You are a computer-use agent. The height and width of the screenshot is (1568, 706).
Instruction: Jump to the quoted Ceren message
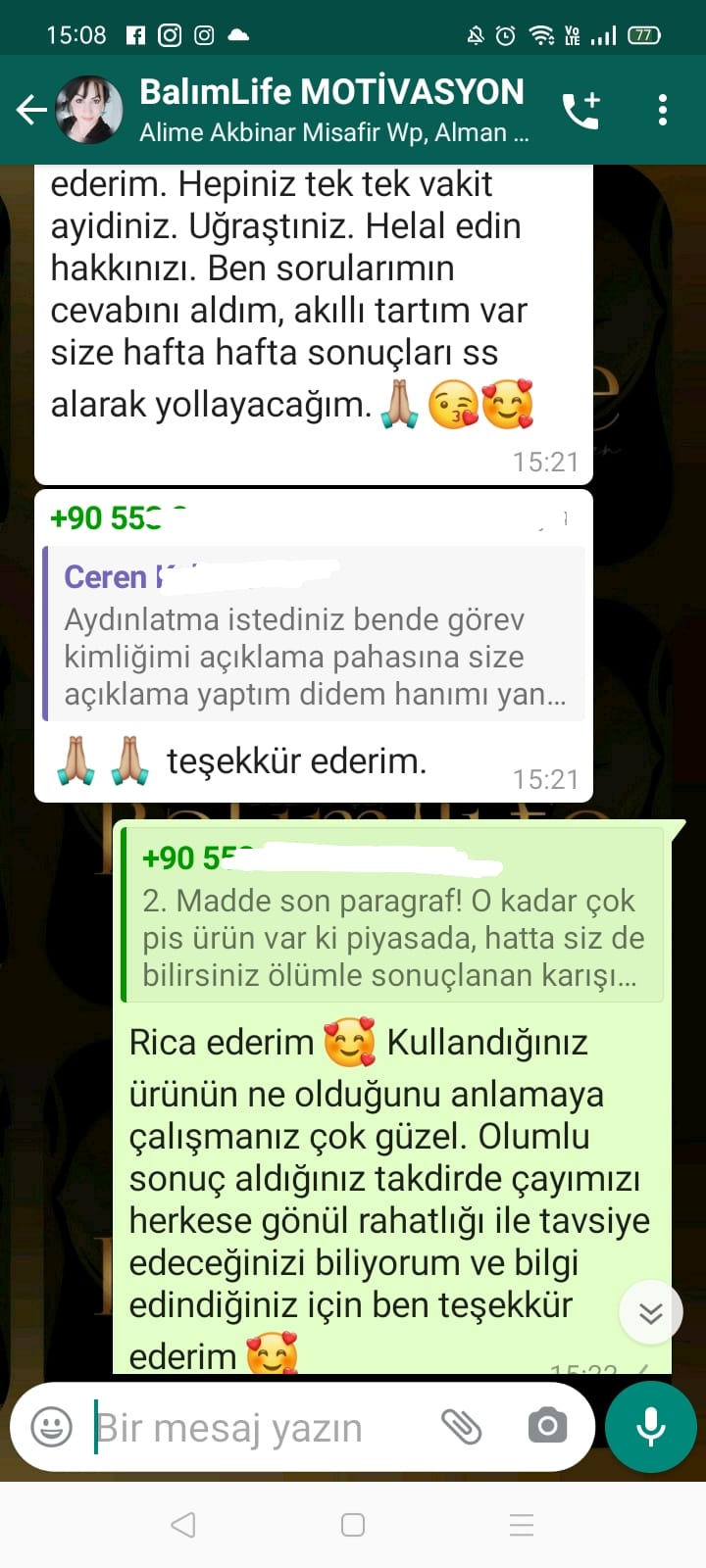pyautogui.click(x=314, y=634)
